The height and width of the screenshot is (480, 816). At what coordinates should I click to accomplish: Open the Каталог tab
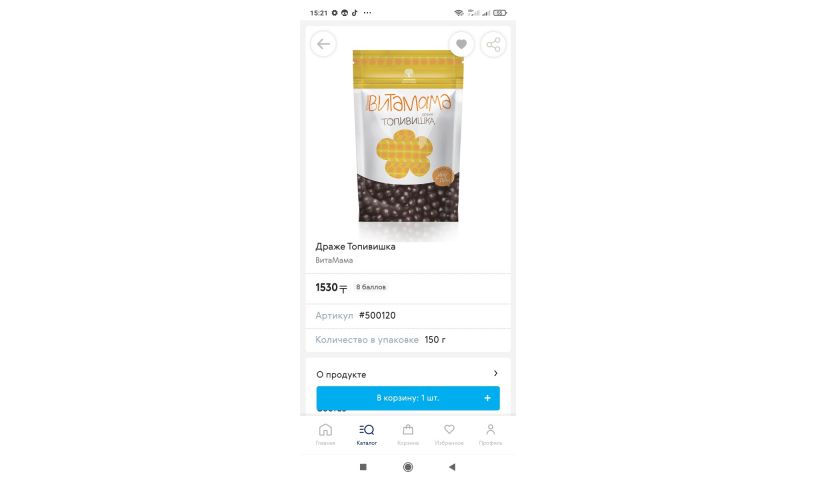pyautogui.click(x=367, y=434)
